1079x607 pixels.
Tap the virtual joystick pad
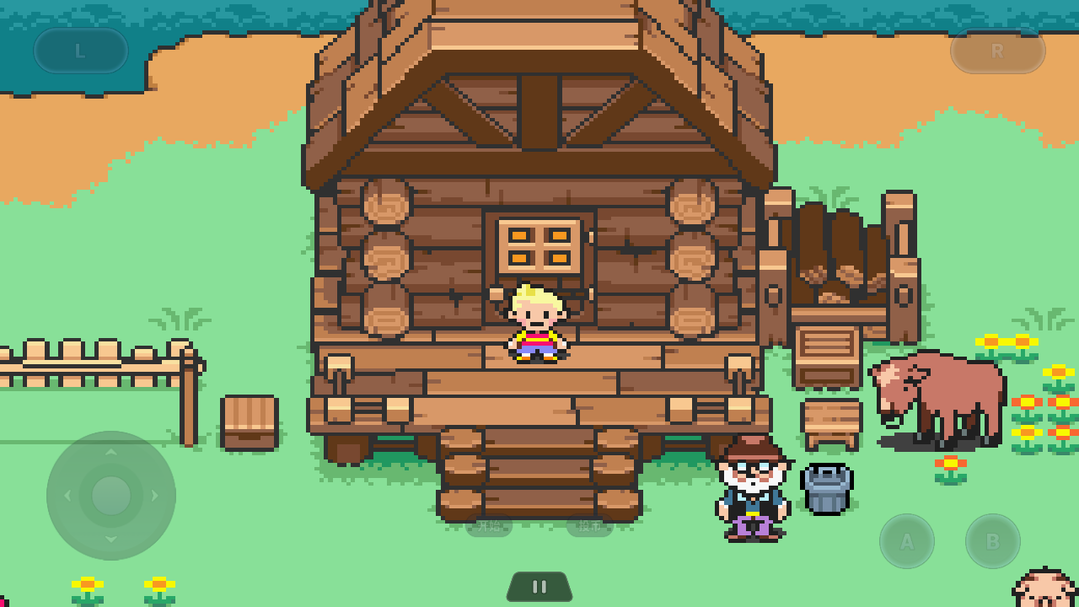[x=111, y=495]
